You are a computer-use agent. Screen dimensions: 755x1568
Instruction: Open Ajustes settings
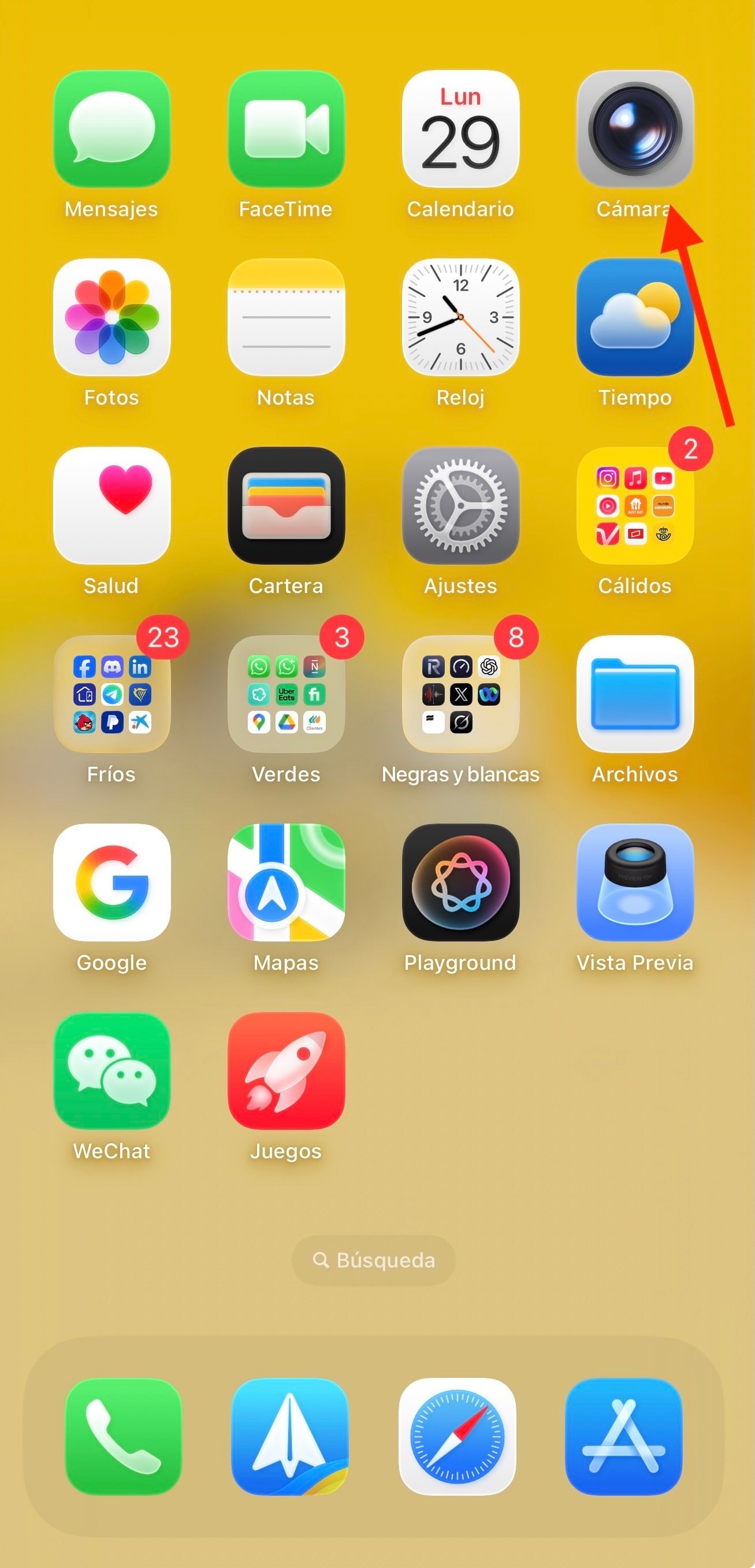click(460, 505)
